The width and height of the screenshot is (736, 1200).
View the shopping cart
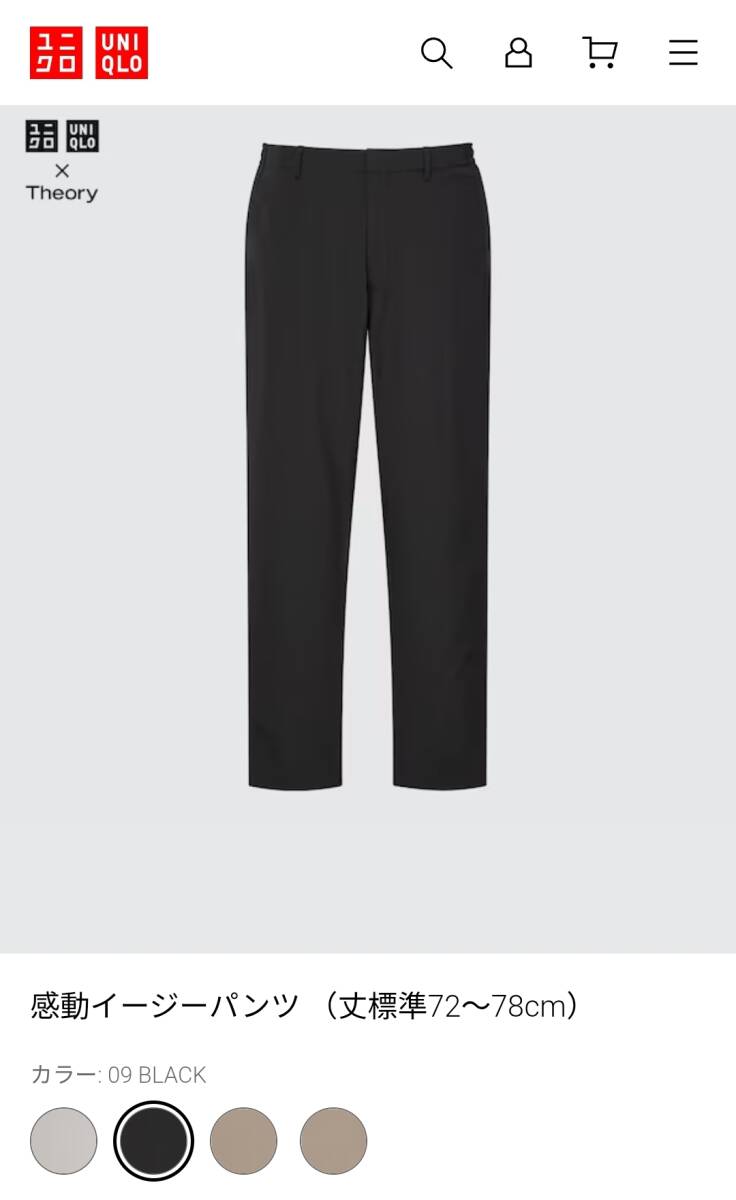pos(600,52)
